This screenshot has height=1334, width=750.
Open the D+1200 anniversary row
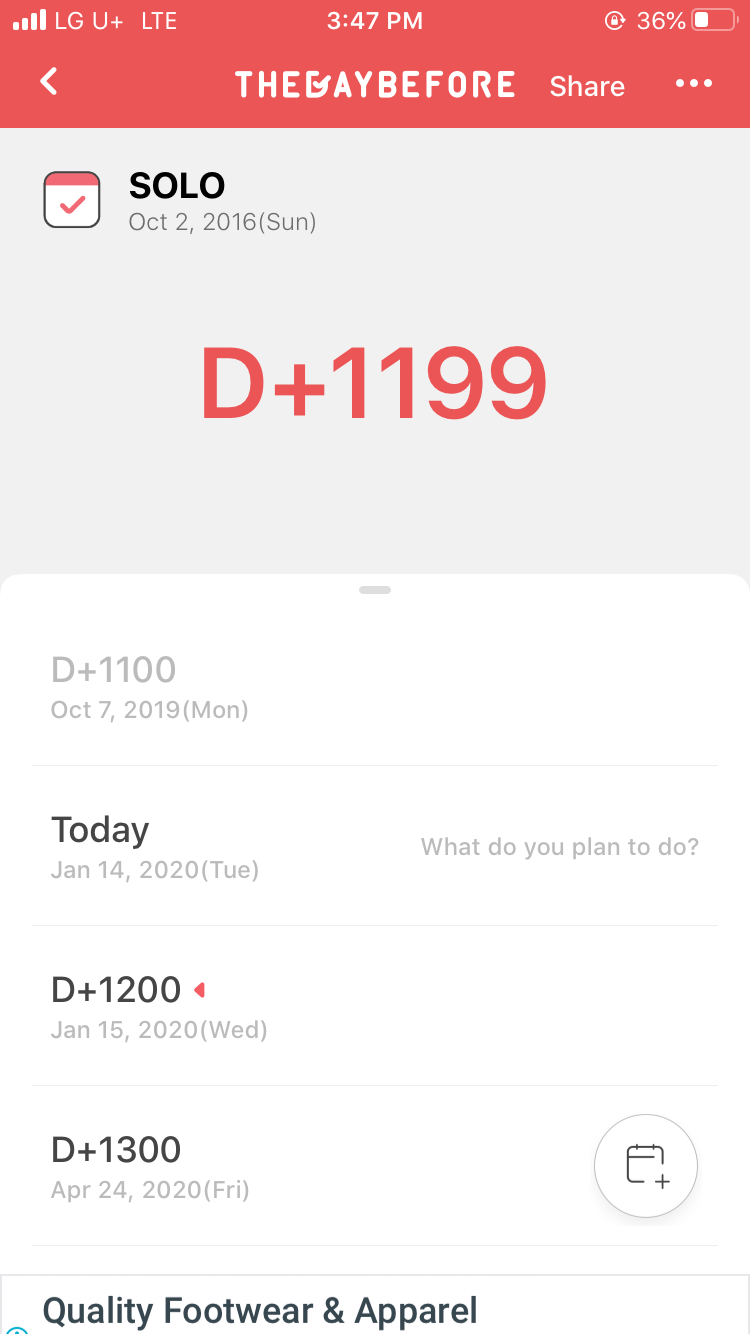tap(375, 1006)
